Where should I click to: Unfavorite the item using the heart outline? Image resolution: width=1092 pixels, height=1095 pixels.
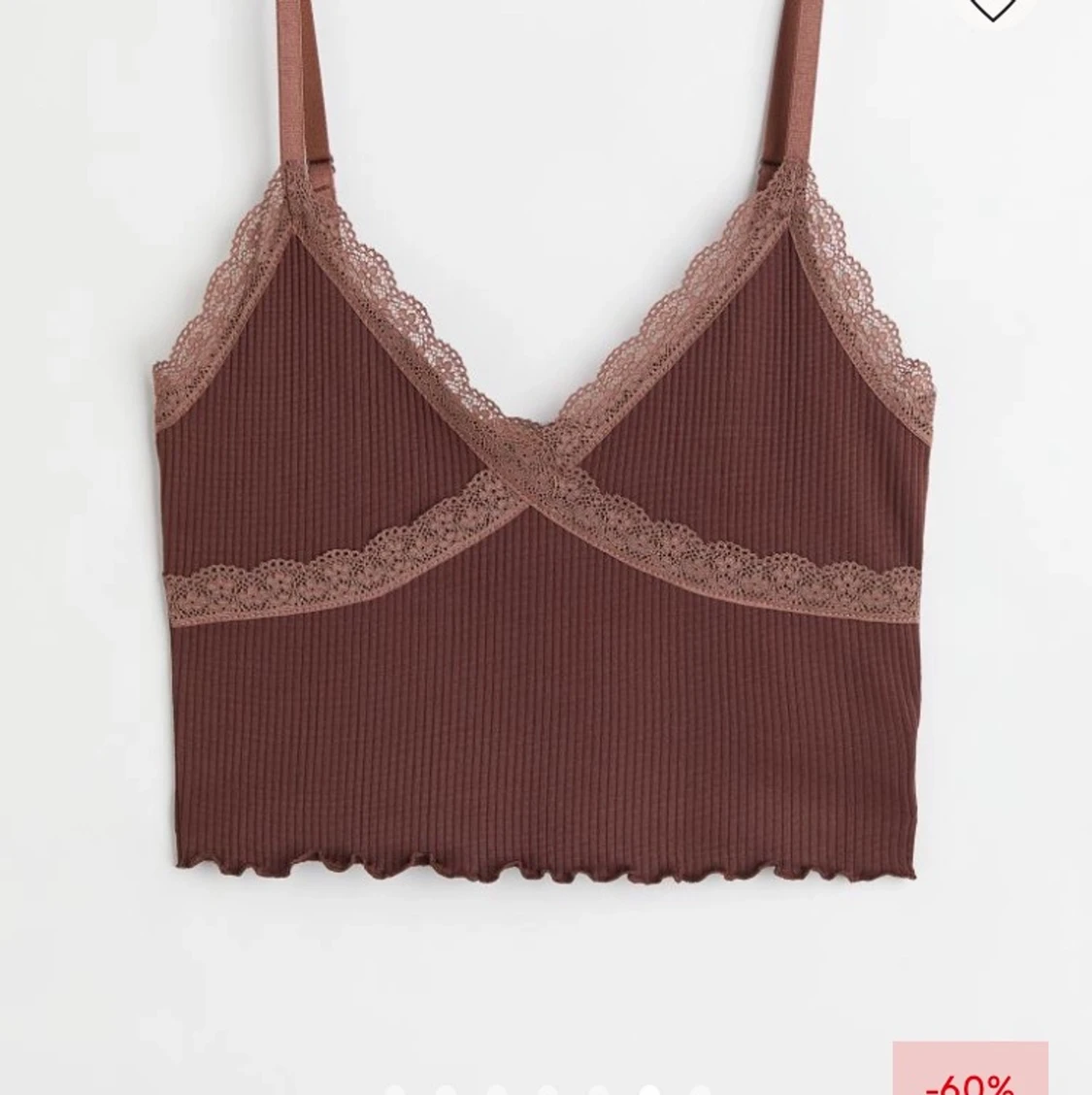(x=992, y=8)
